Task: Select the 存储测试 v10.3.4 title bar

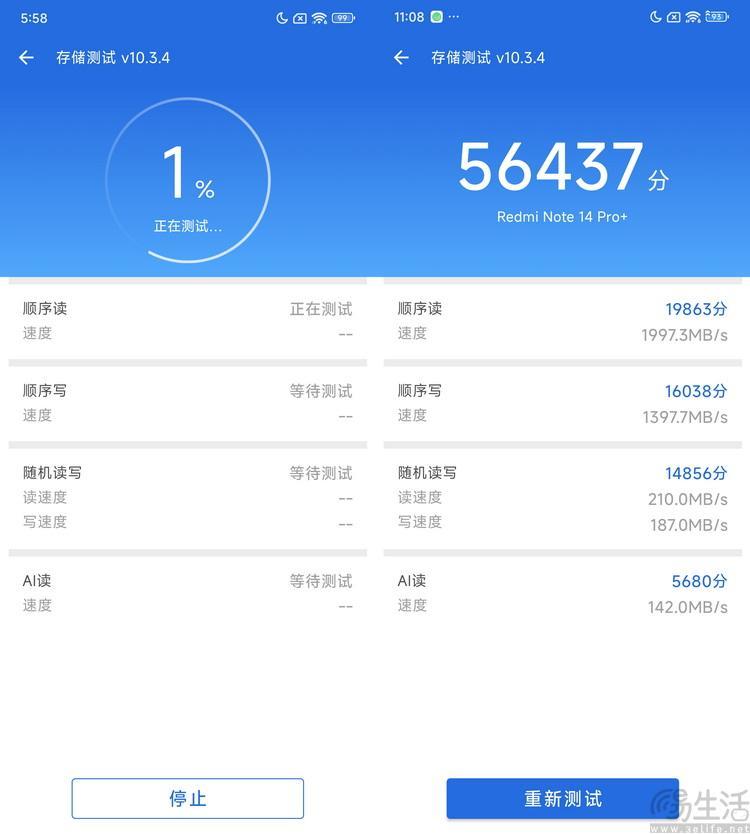Action: [x=112, y=58]
